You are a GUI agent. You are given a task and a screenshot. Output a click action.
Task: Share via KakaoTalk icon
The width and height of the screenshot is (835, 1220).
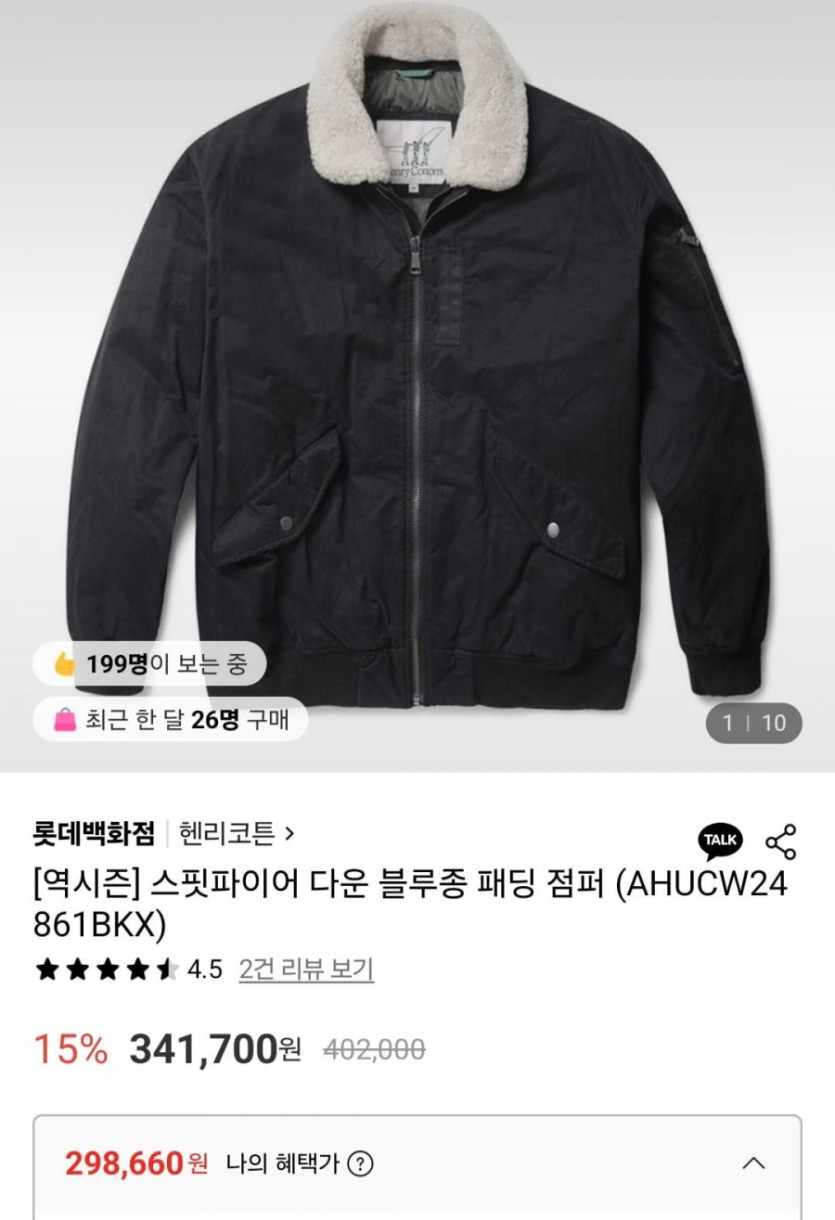click(719, 841)
